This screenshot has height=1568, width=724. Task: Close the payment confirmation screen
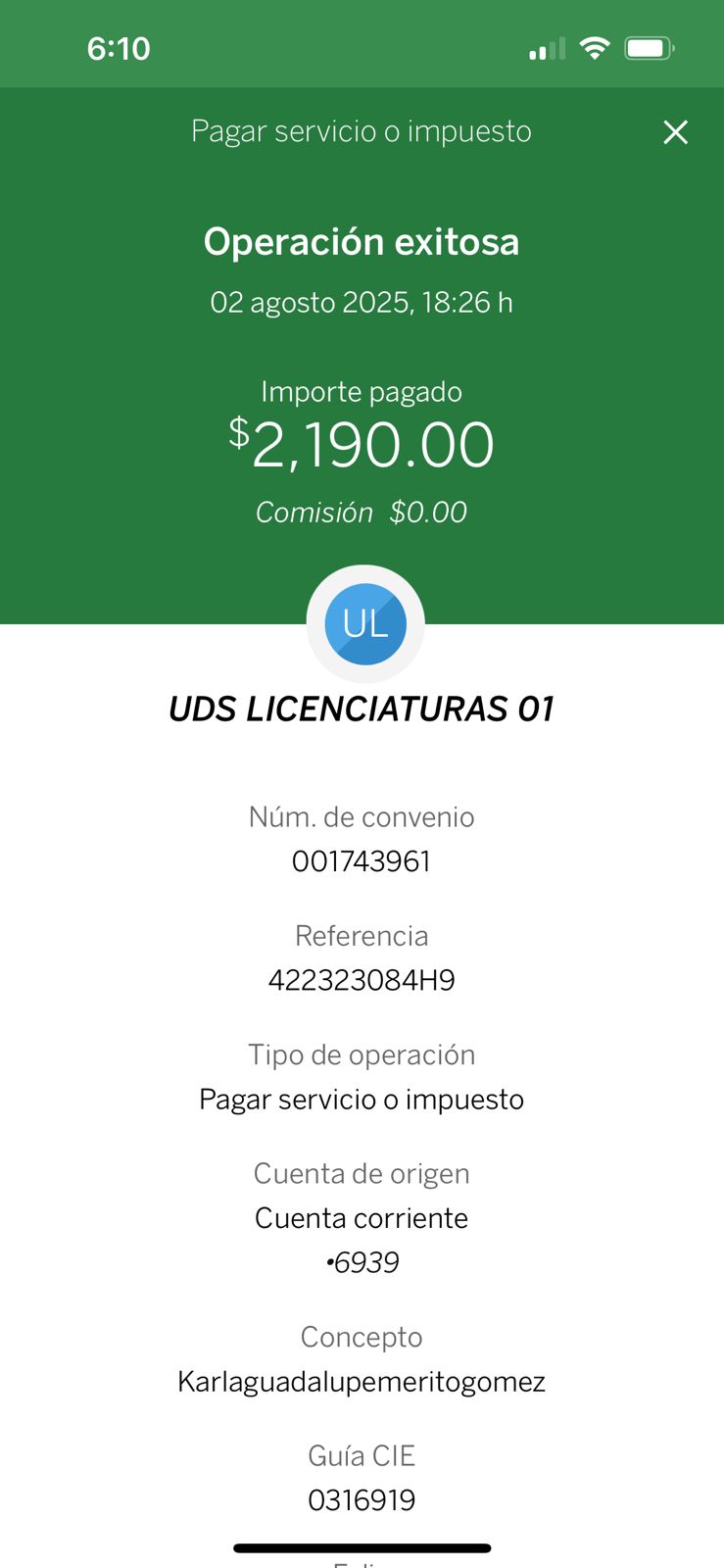[x=675, y=132]
